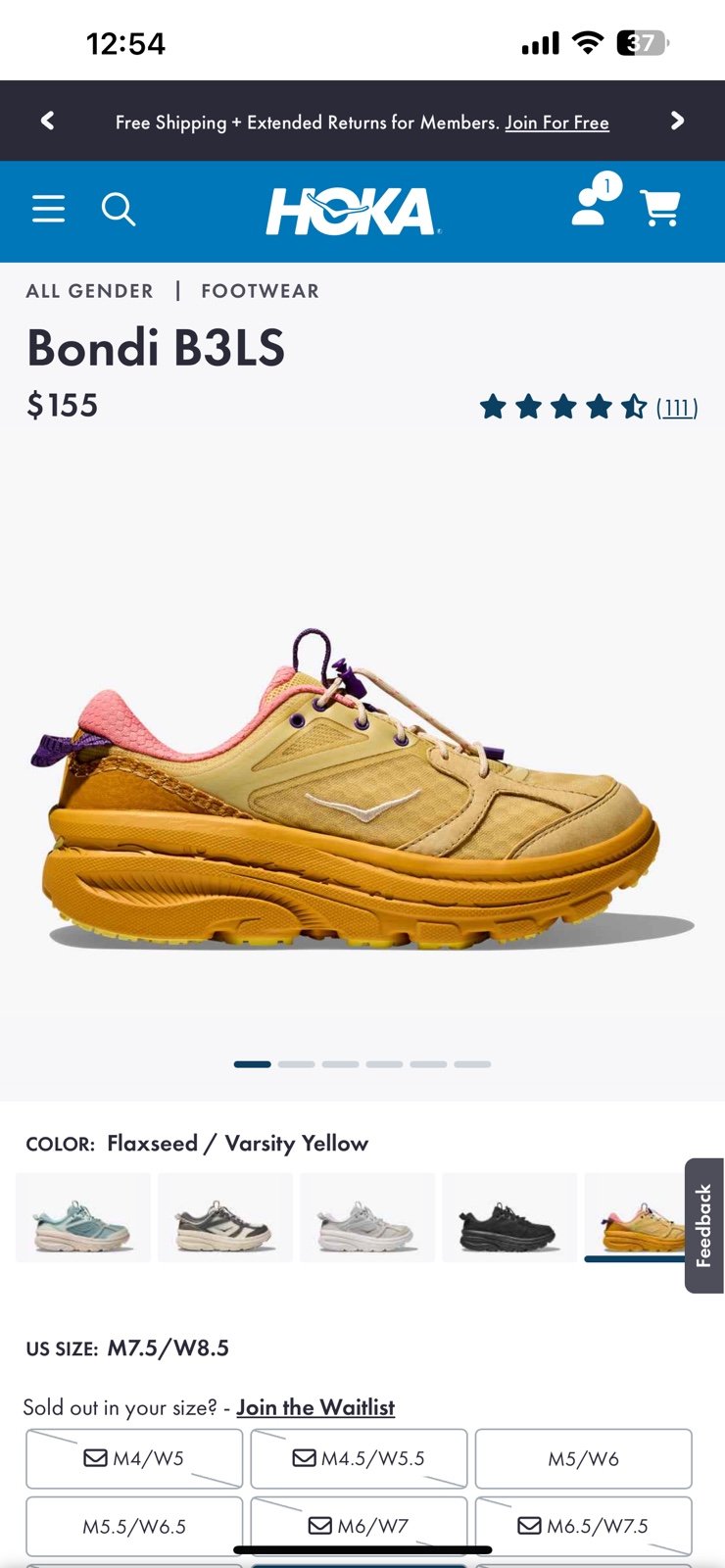The image size is (725, 1568).
Task: Open the shopping cart
Action: click(x=660, y=208)
